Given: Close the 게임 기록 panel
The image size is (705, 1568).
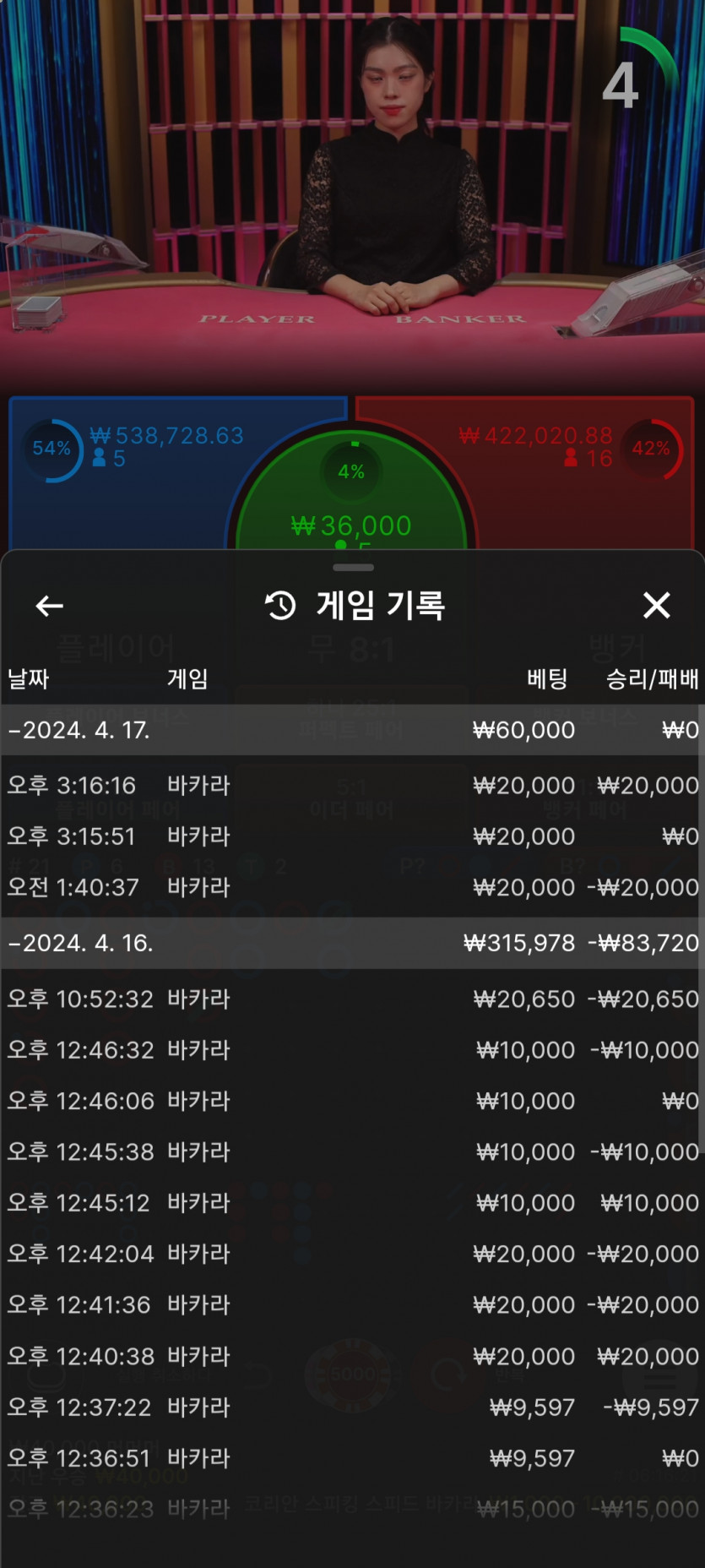Looking at the screenshot, I should [x=656, y=605].
